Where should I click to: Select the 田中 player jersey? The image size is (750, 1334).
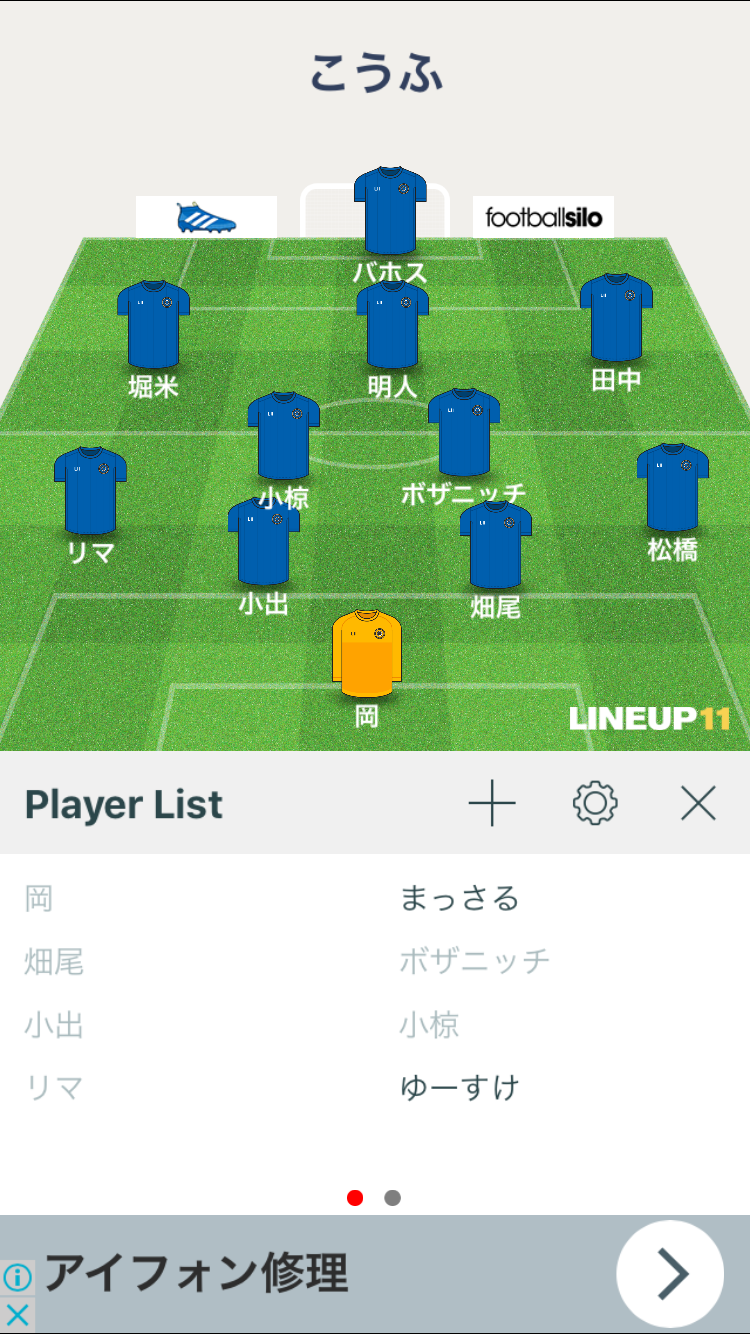pyautogui.click(x=616, y=318)
